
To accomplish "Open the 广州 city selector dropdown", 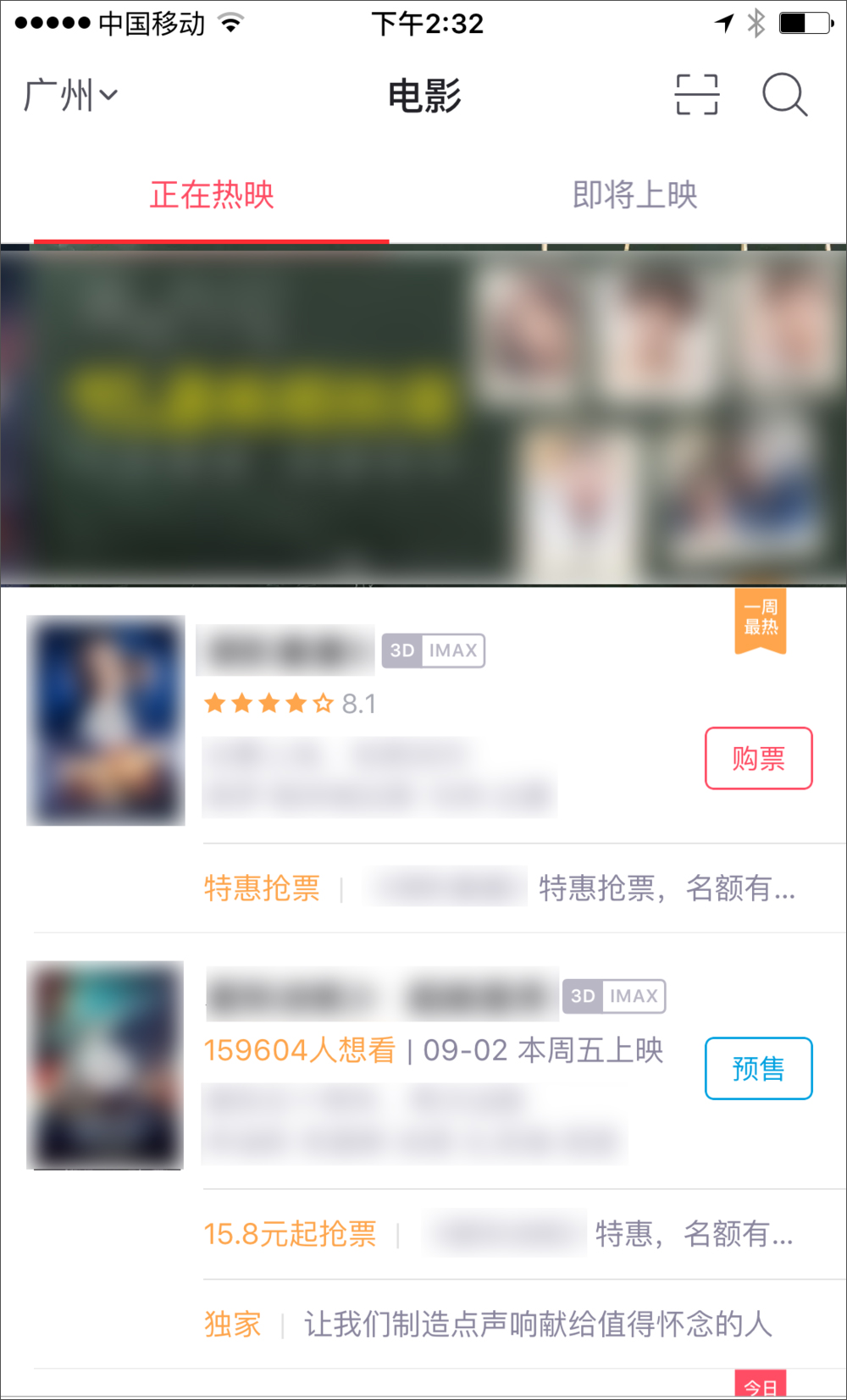I will pyautogui.click(x=71, y=95).
